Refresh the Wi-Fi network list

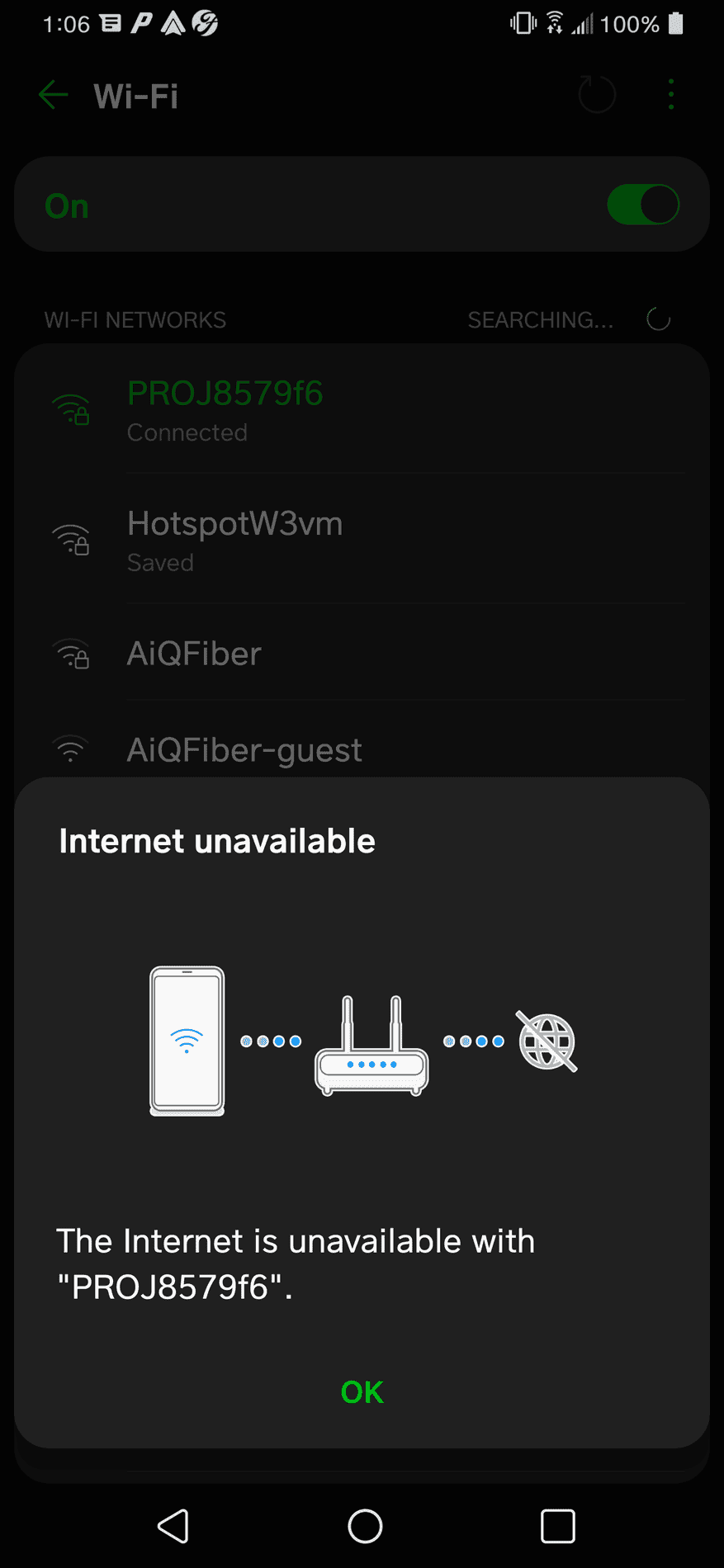pos(597,95)
